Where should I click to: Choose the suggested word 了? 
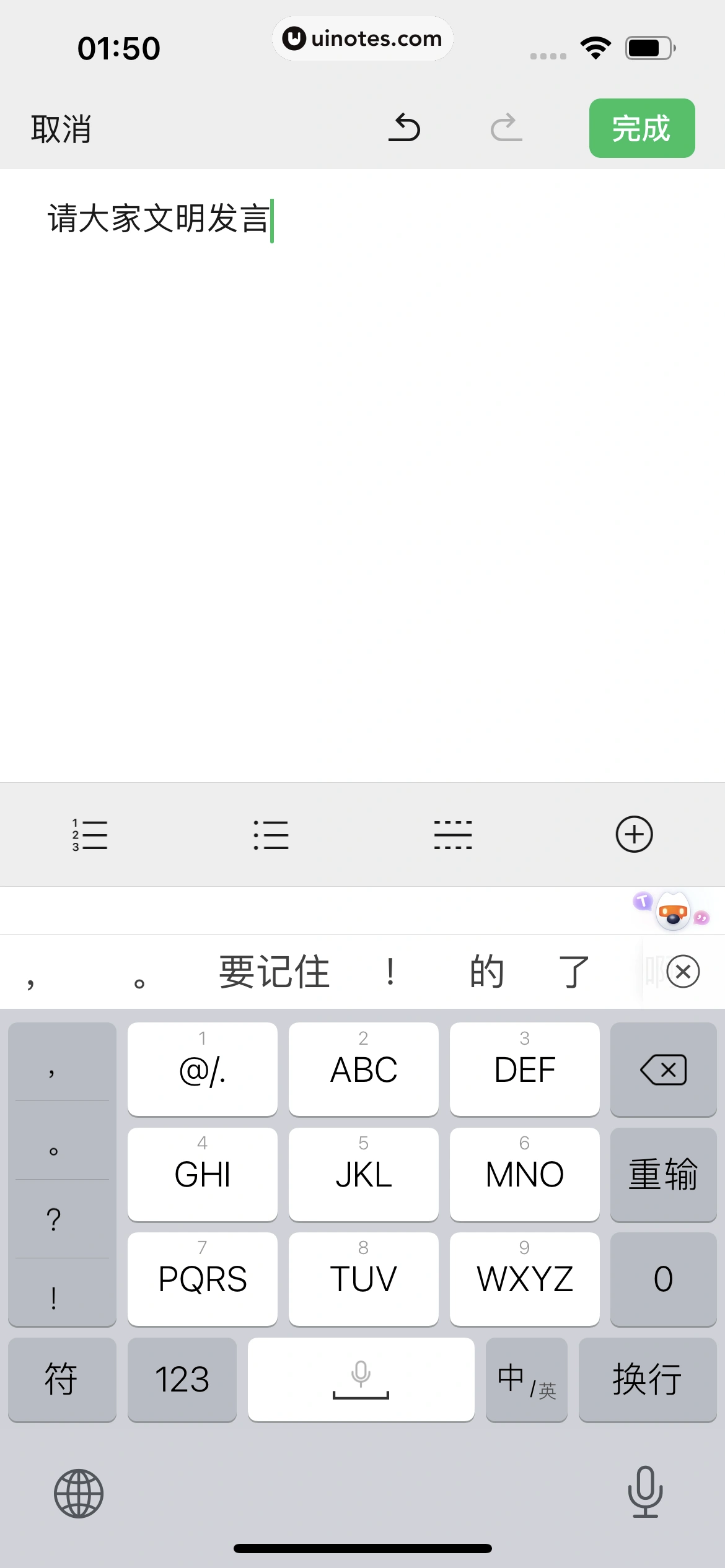click(573, 972)
